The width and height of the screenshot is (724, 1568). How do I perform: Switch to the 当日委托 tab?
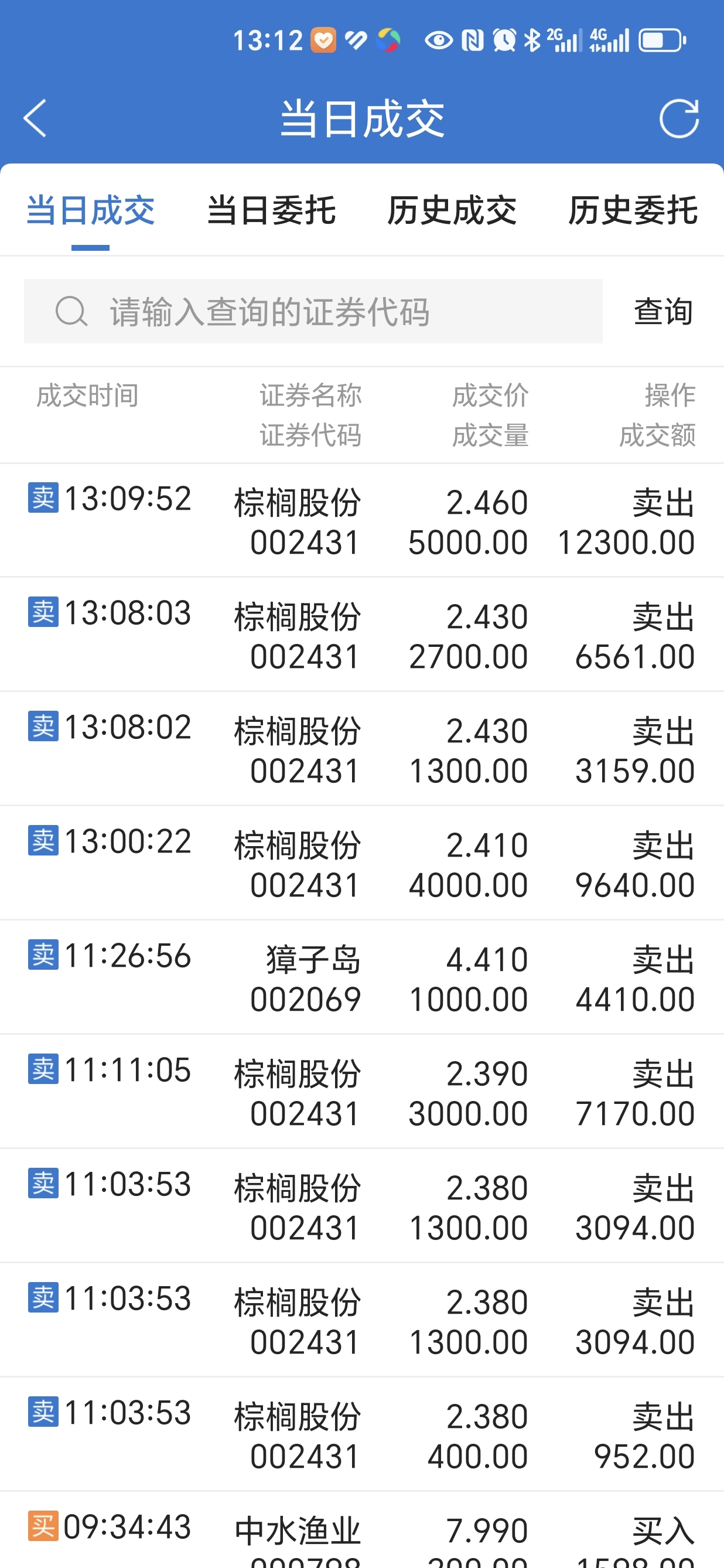271,210
